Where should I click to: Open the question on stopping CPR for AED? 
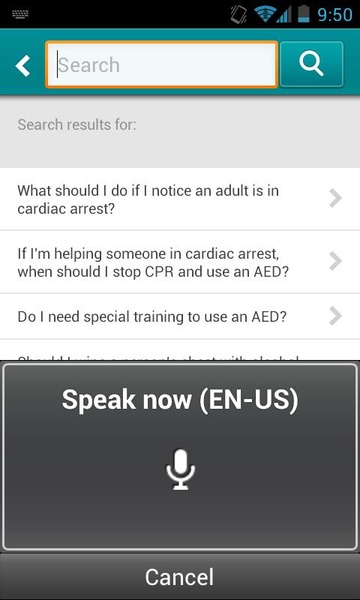tap(180, 262)
